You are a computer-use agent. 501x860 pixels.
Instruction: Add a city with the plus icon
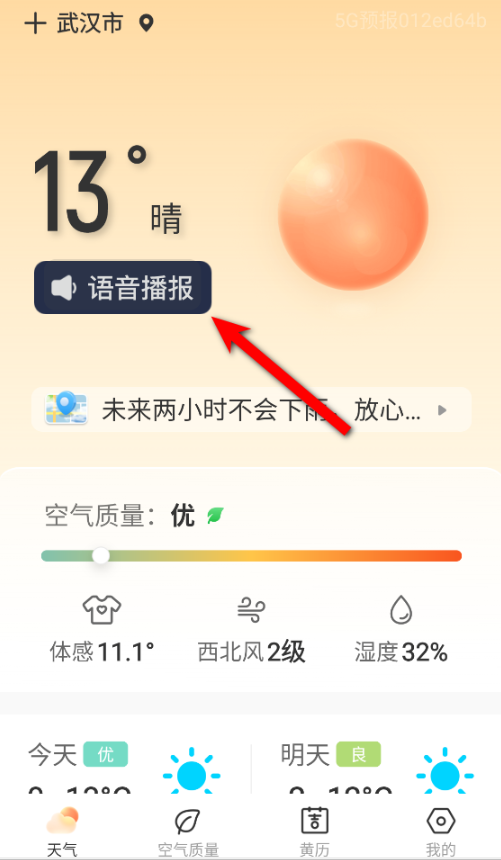(35, 24)
